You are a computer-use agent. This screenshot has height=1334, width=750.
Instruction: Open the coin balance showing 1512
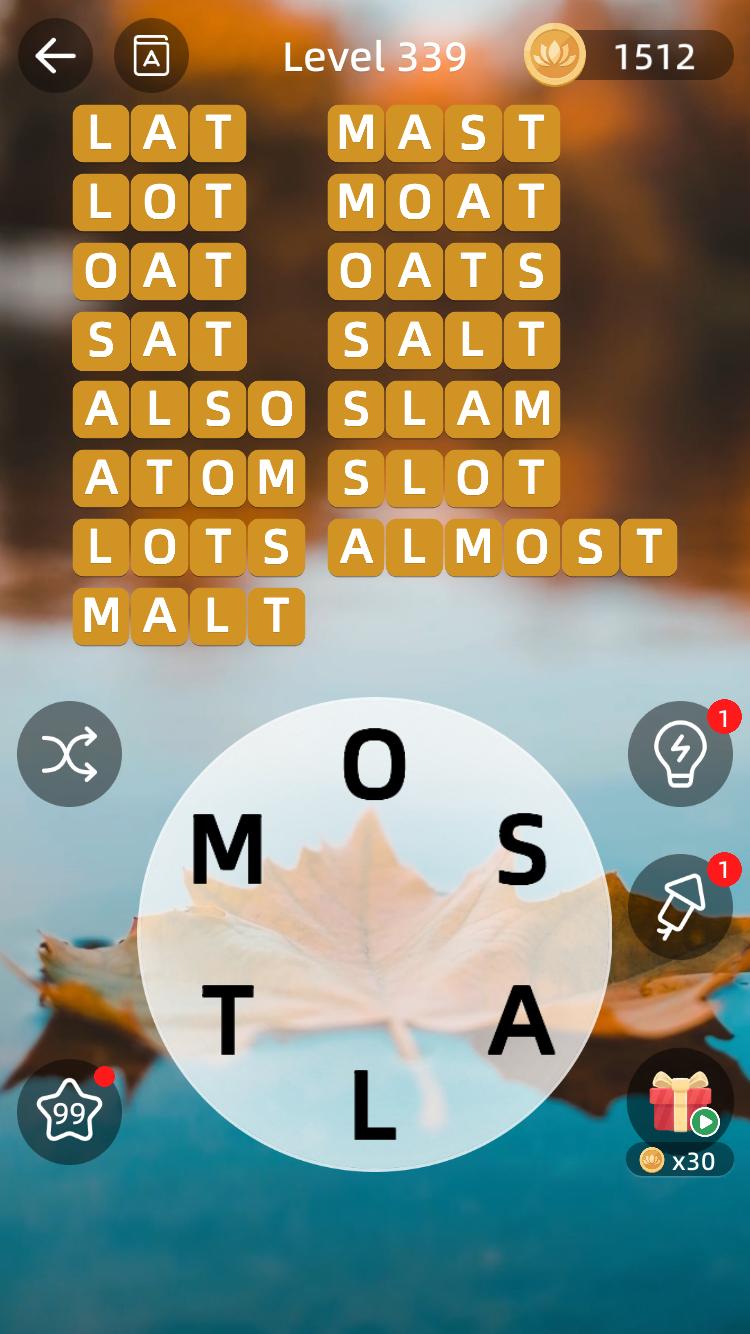click(630, 56)
